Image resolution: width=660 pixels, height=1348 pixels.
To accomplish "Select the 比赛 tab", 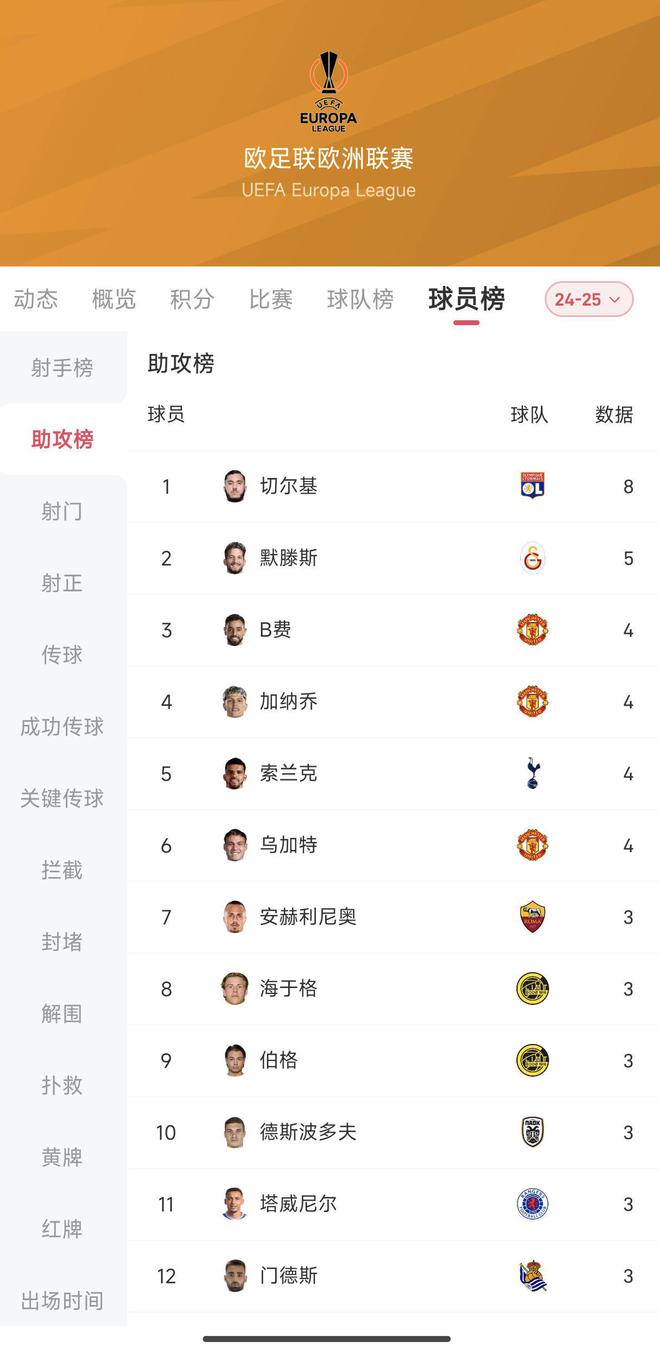I will tap(271, 299).
